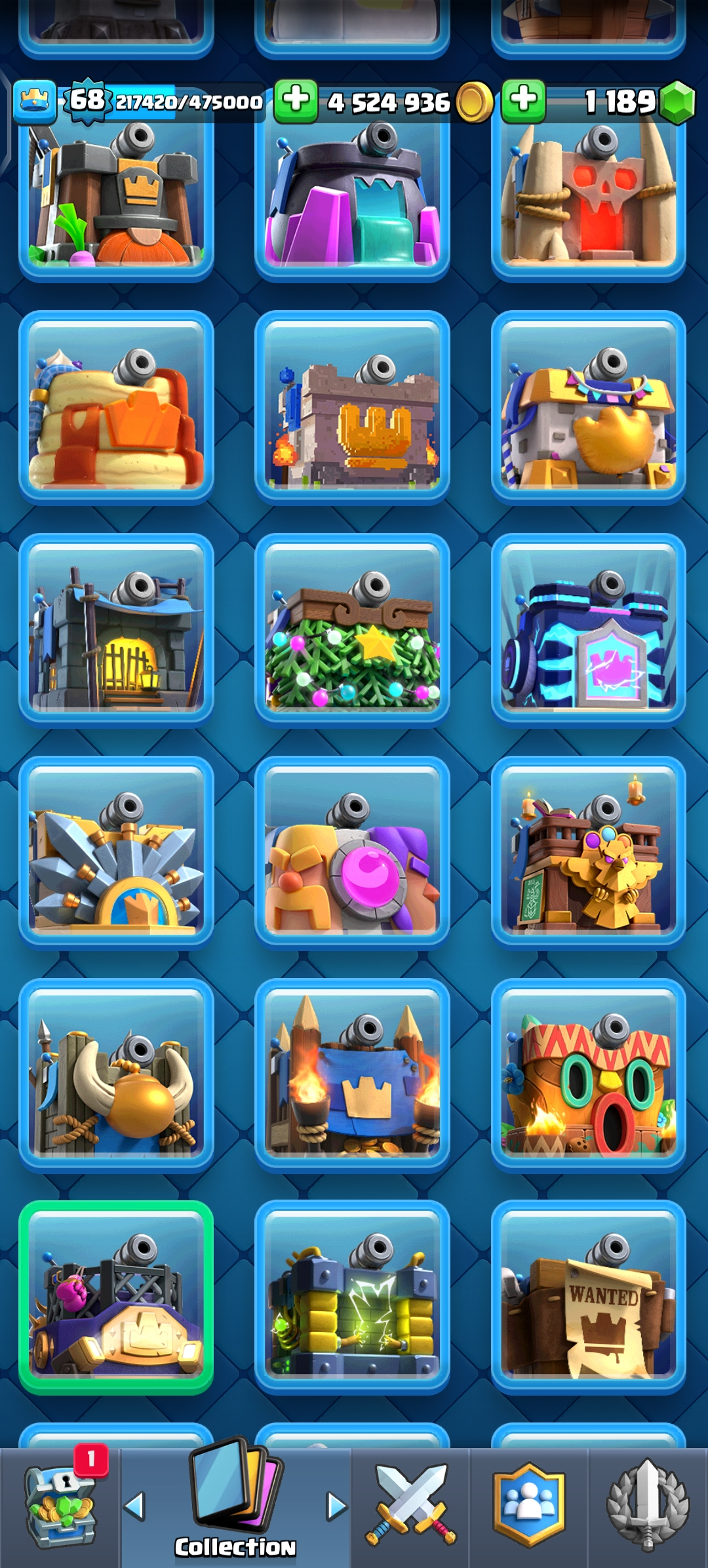Select the yellow brick lightning tower skin
The width and height of the screenshot is (708, 1568).
pos(352,1297)
